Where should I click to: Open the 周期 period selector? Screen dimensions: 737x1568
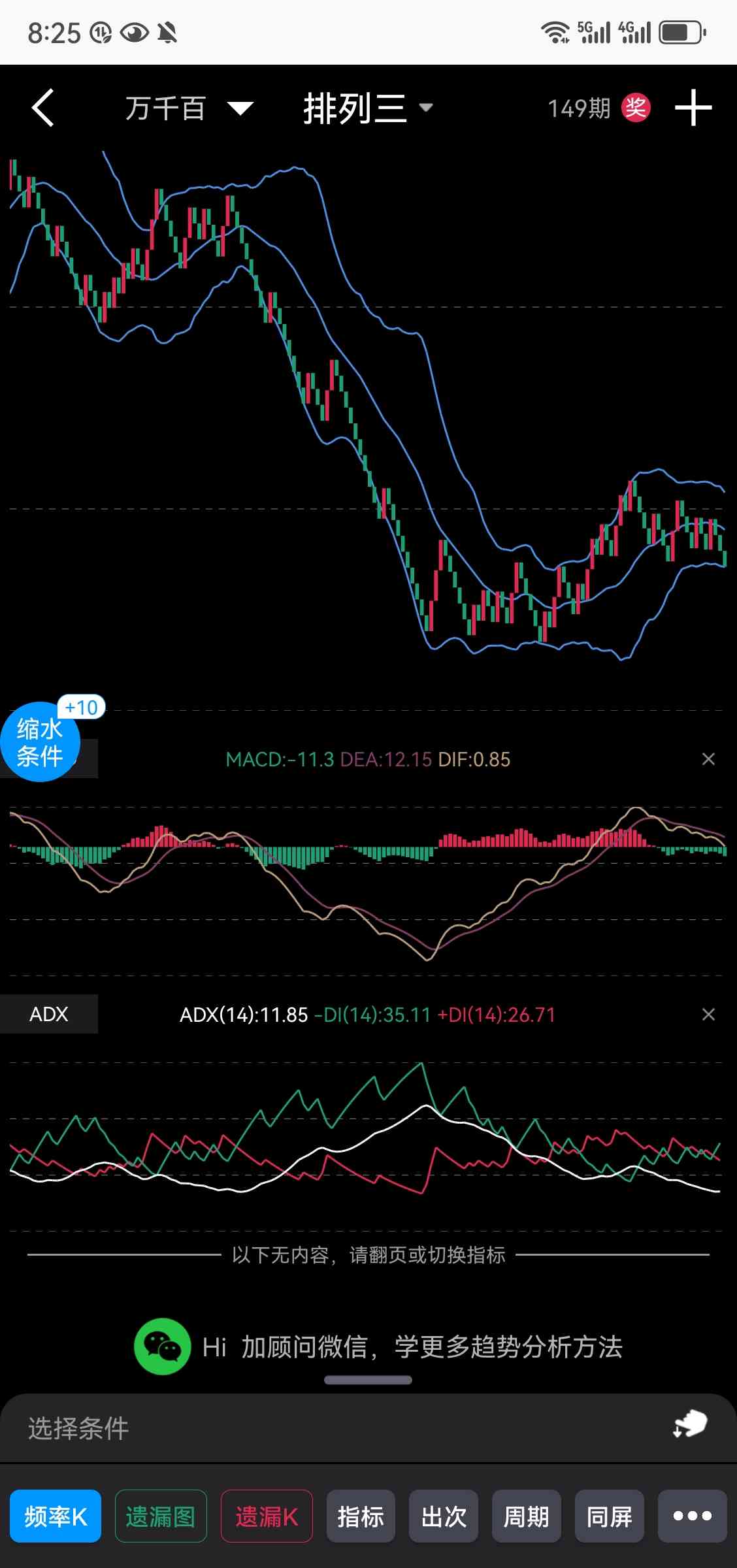coord(527,1516)
